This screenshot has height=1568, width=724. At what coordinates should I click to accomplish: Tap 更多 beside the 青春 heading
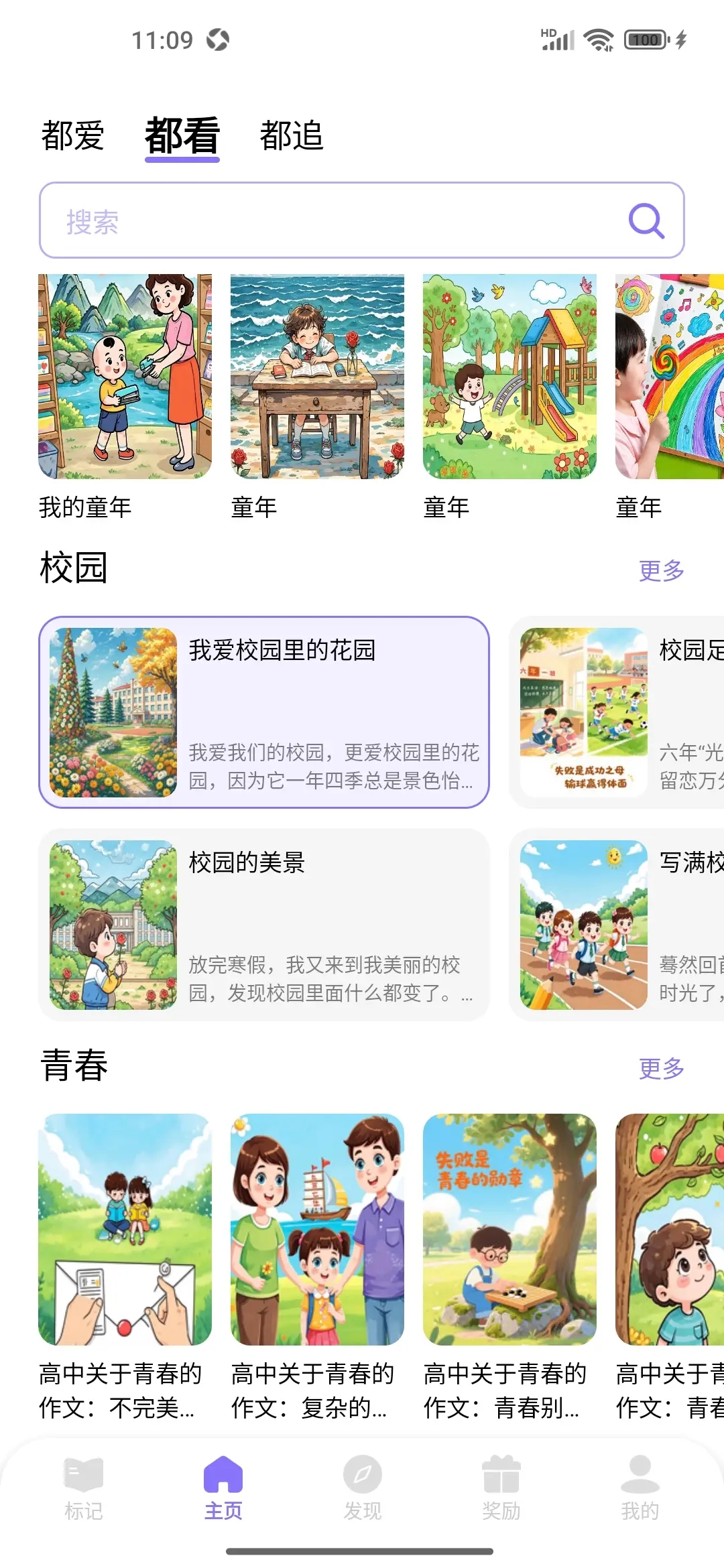point(660,1069)
